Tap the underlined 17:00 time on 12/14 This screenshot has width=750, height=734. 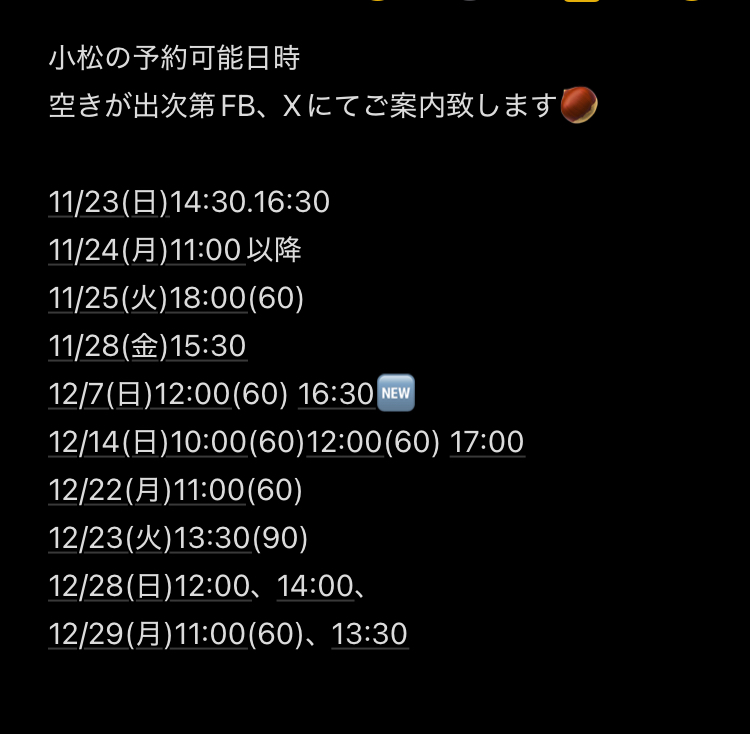487,443
